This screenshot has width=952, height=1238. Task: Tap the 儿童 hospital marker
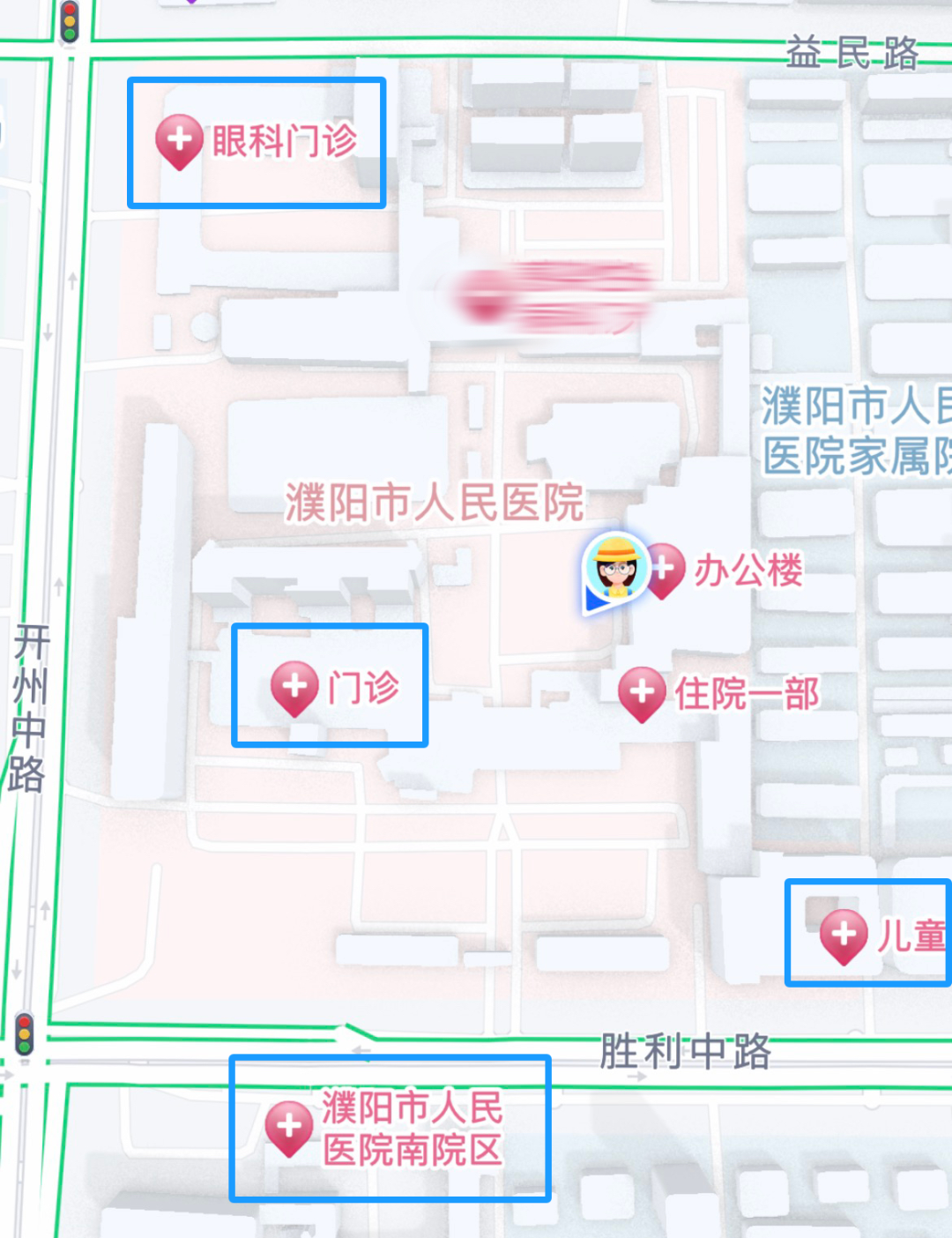point(844,936)
